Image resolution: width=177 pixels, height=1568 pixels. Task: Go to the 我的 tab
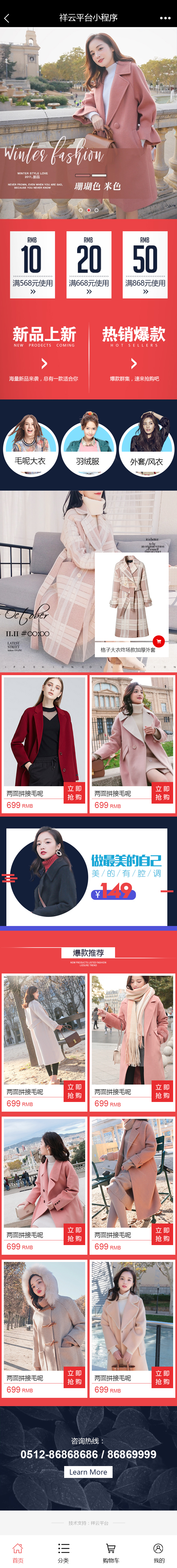[158, 1552]
